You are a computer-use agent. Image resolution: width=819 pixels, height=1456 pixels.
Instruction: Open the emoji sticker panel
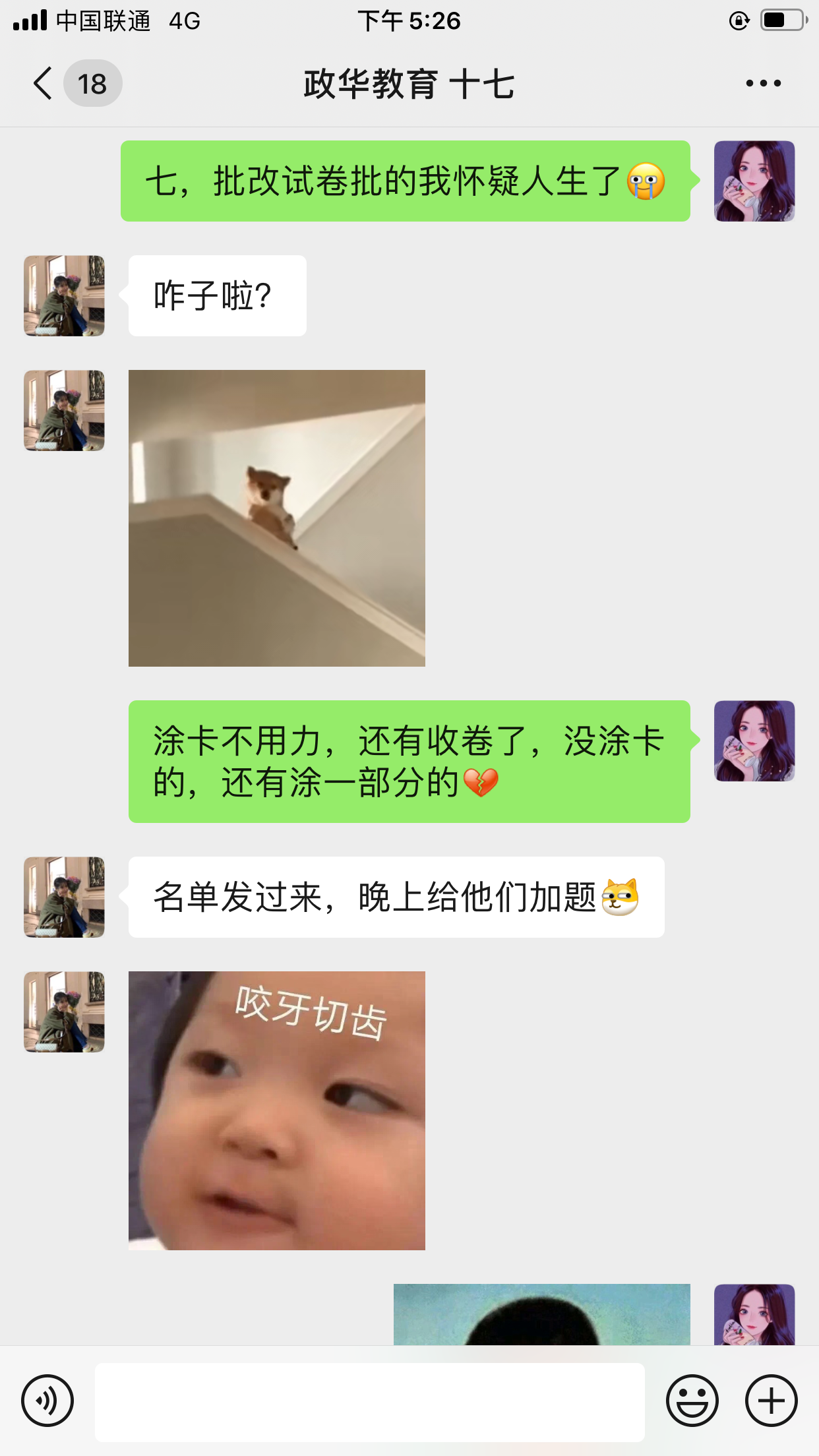pos(692,1400)
